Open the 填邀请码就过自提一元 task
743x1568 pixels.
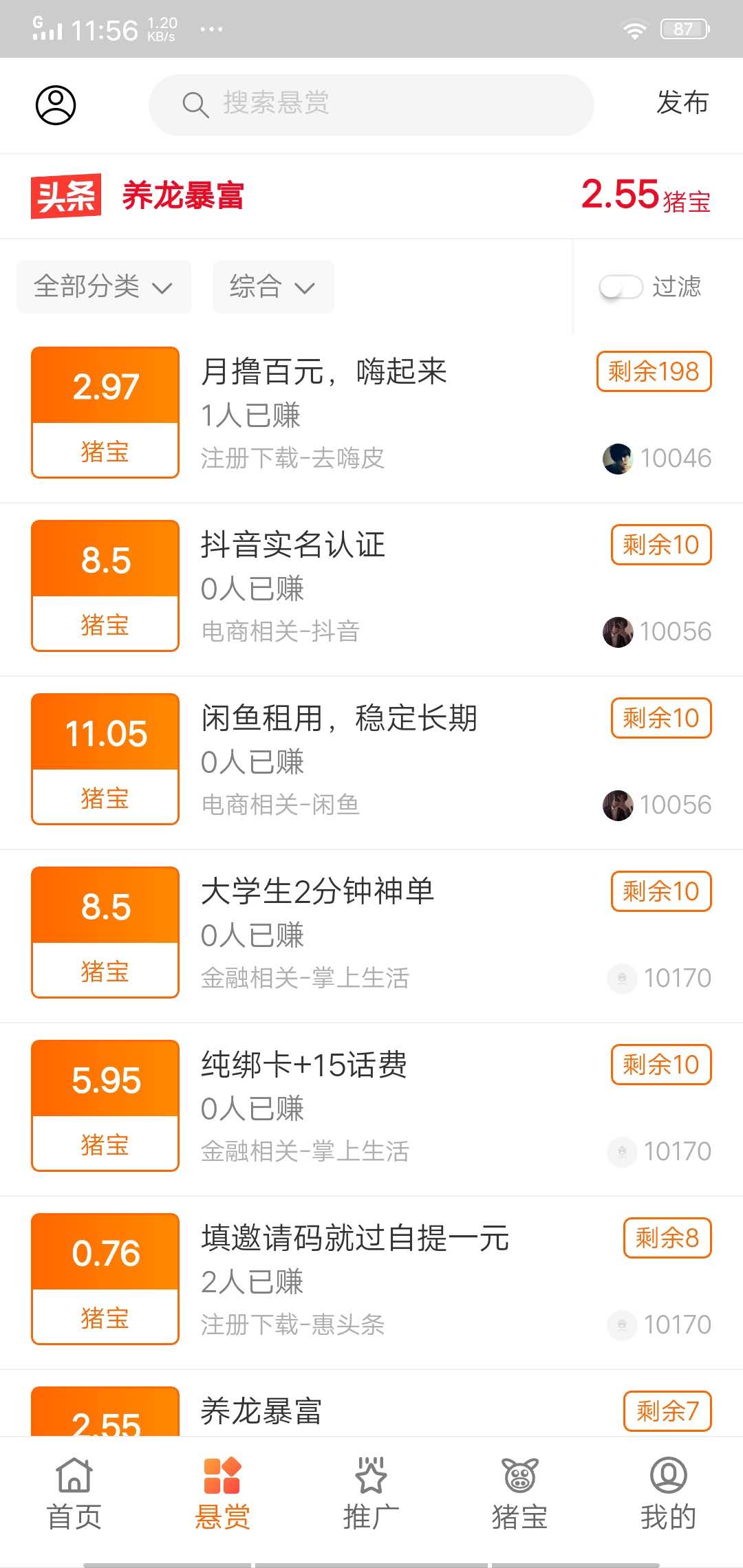point(371,1279)
